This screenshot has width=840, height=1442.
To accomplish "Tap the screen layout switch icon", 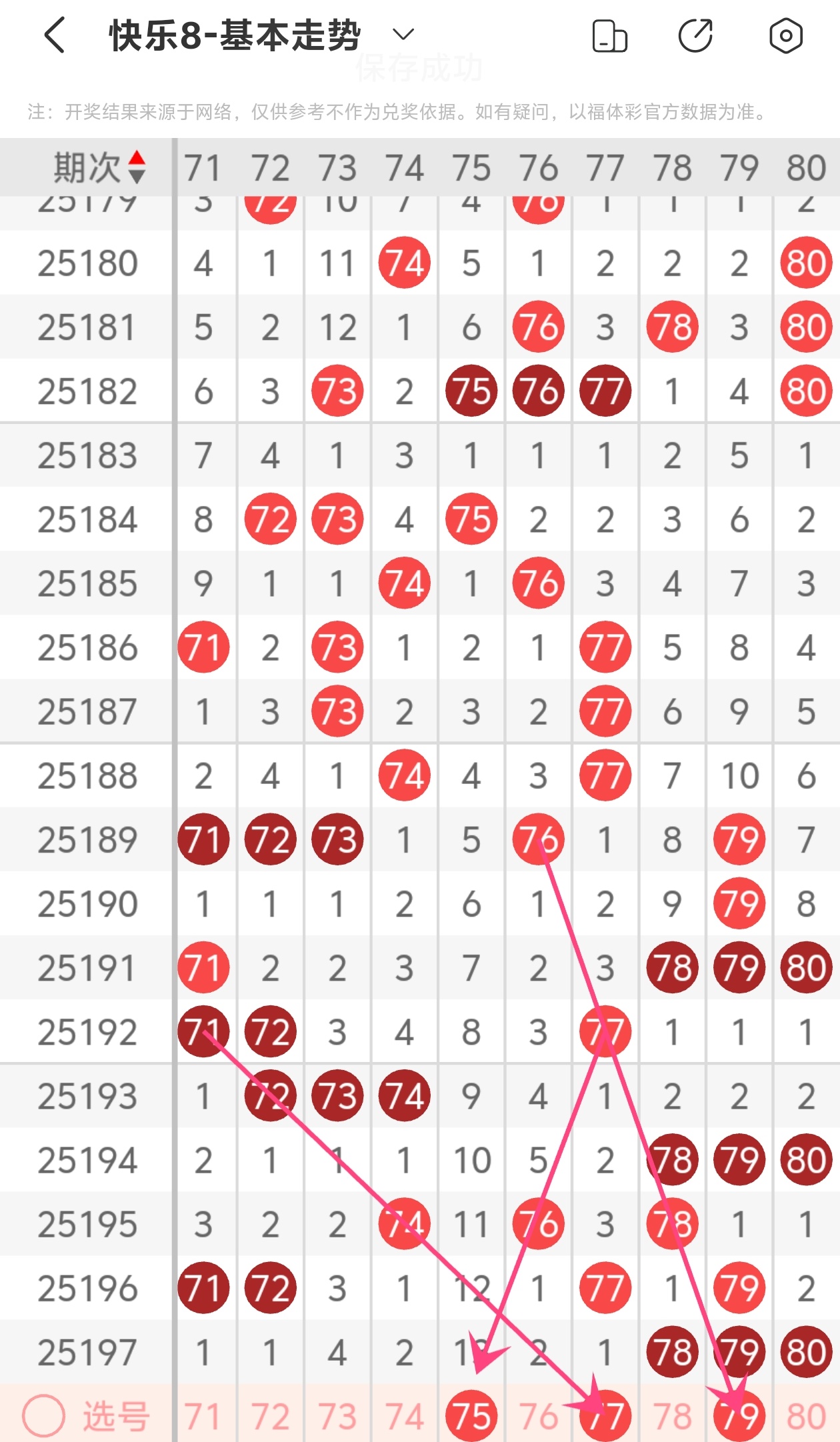I will (x=609, y=35).
